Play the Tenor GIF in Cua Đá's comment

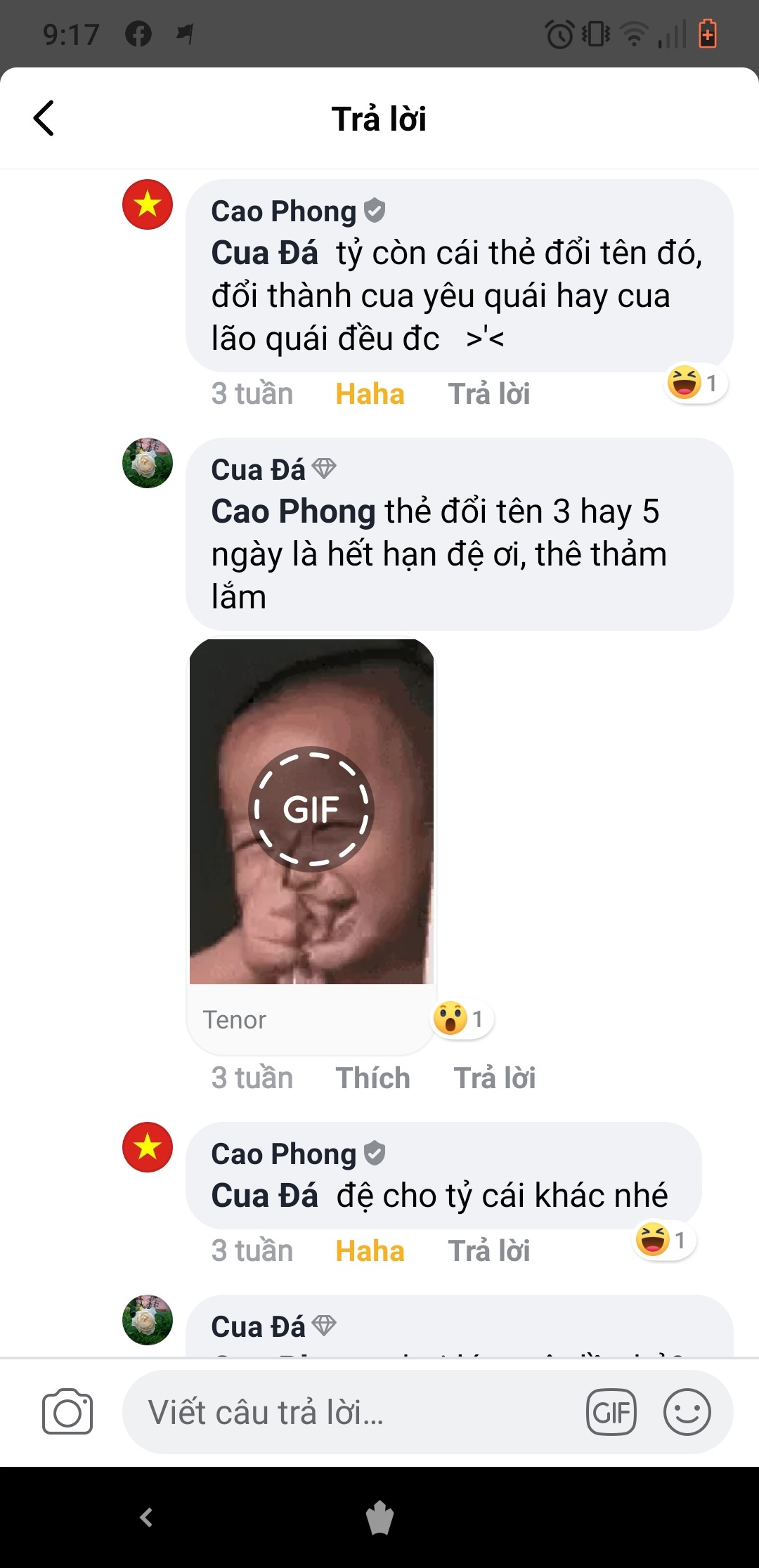coord(311,809)
